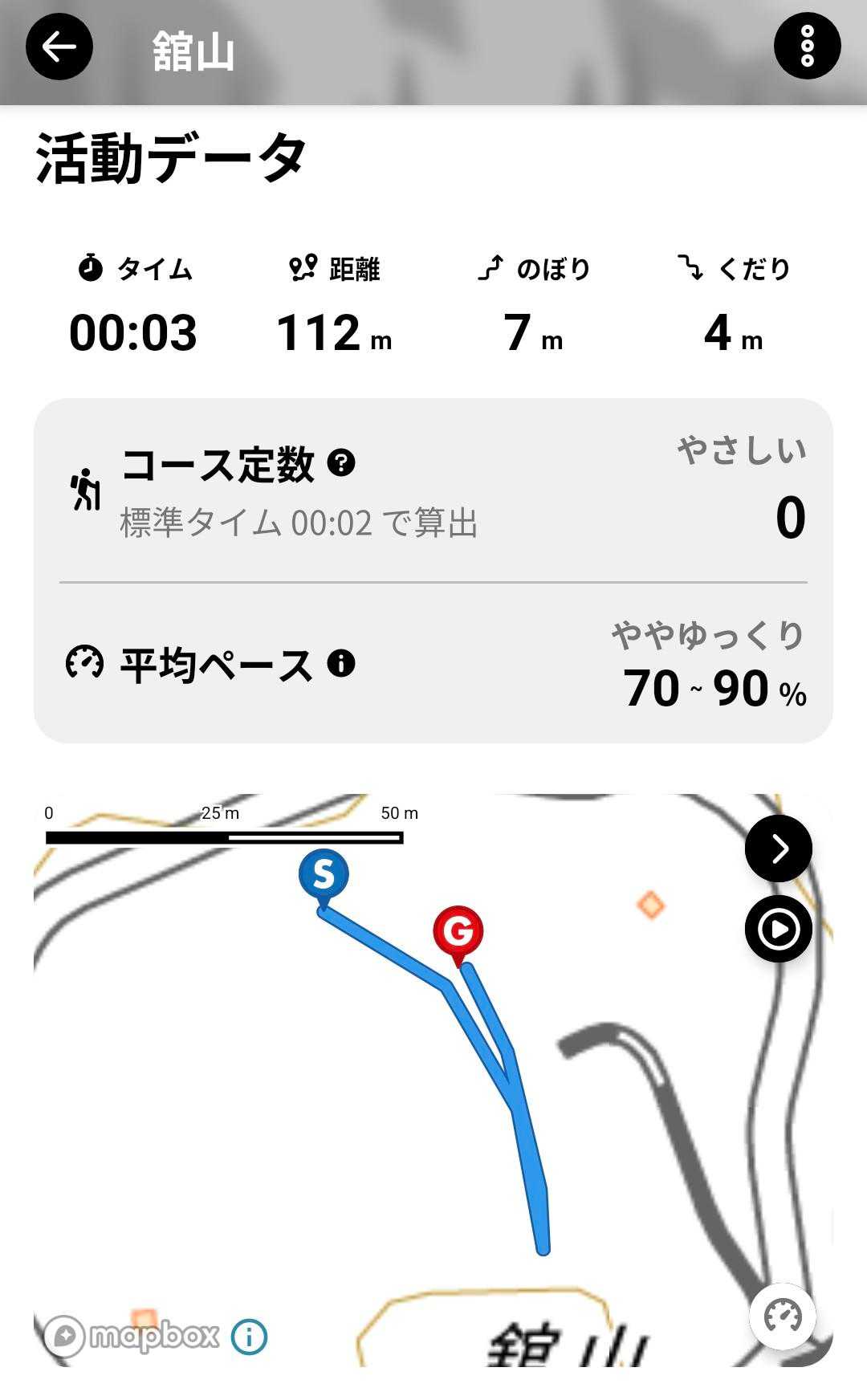Expand the map with the chevron button
Screen dimensions: 867x1400
(x=778, y=849)
